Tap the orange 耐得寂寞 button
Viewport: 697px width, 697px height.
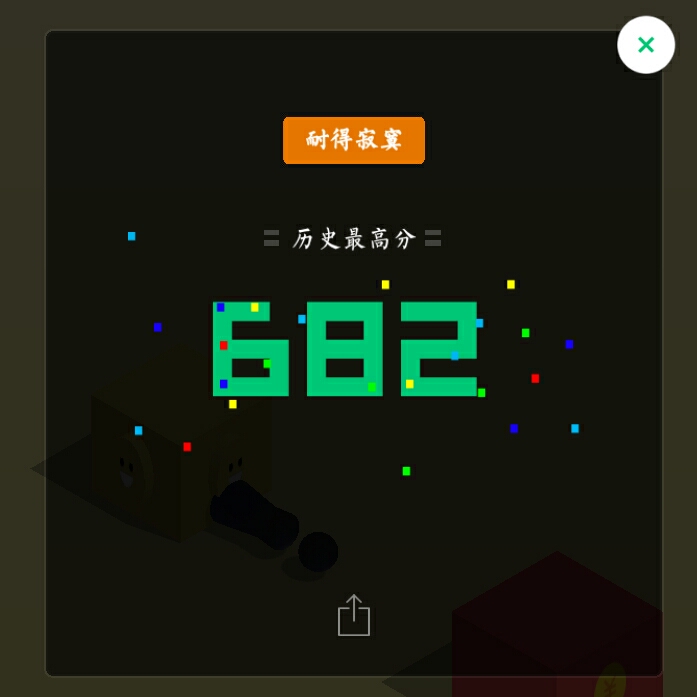pos(354,140)
